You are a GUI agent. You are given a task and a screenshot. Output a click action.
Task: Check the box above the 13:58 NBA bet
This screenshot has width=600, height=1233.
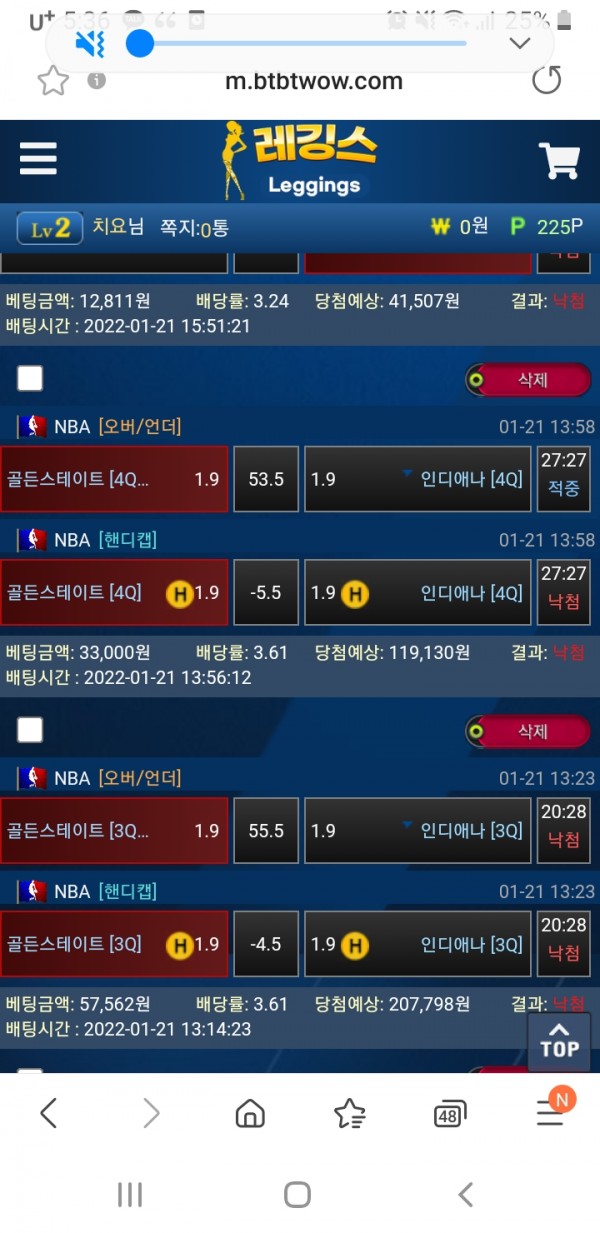coord(30,378)
